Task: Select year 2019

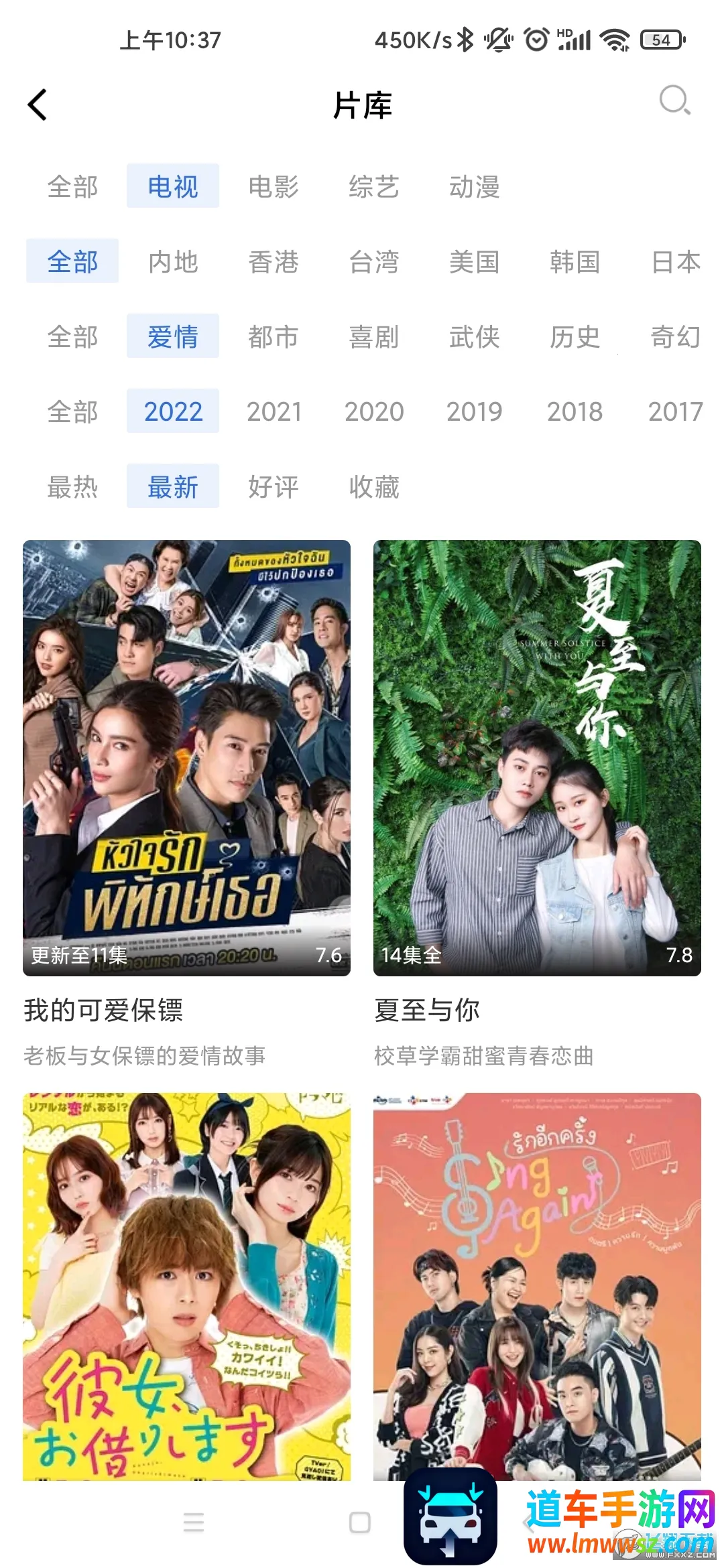Action: [475, 411]
